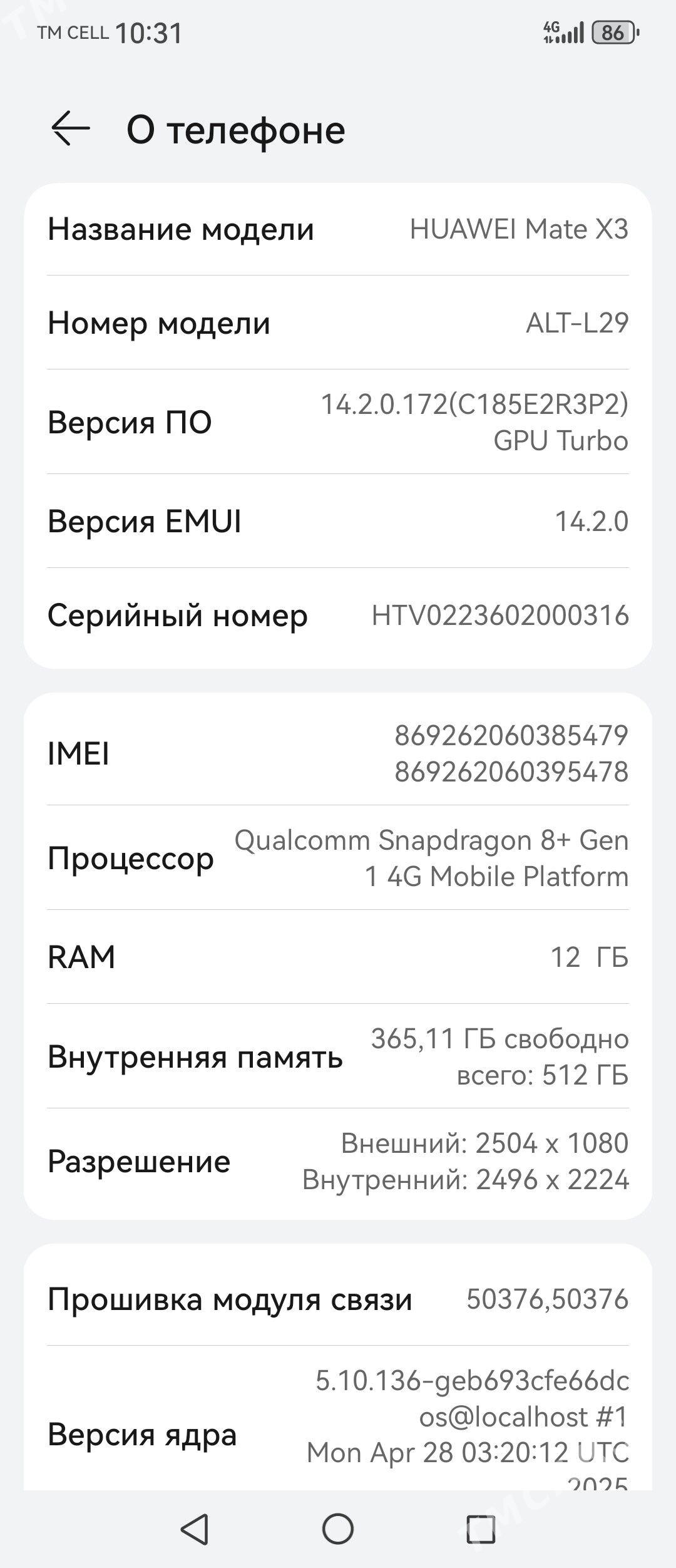Tap the clock showing 10:31

pos(148,29)
